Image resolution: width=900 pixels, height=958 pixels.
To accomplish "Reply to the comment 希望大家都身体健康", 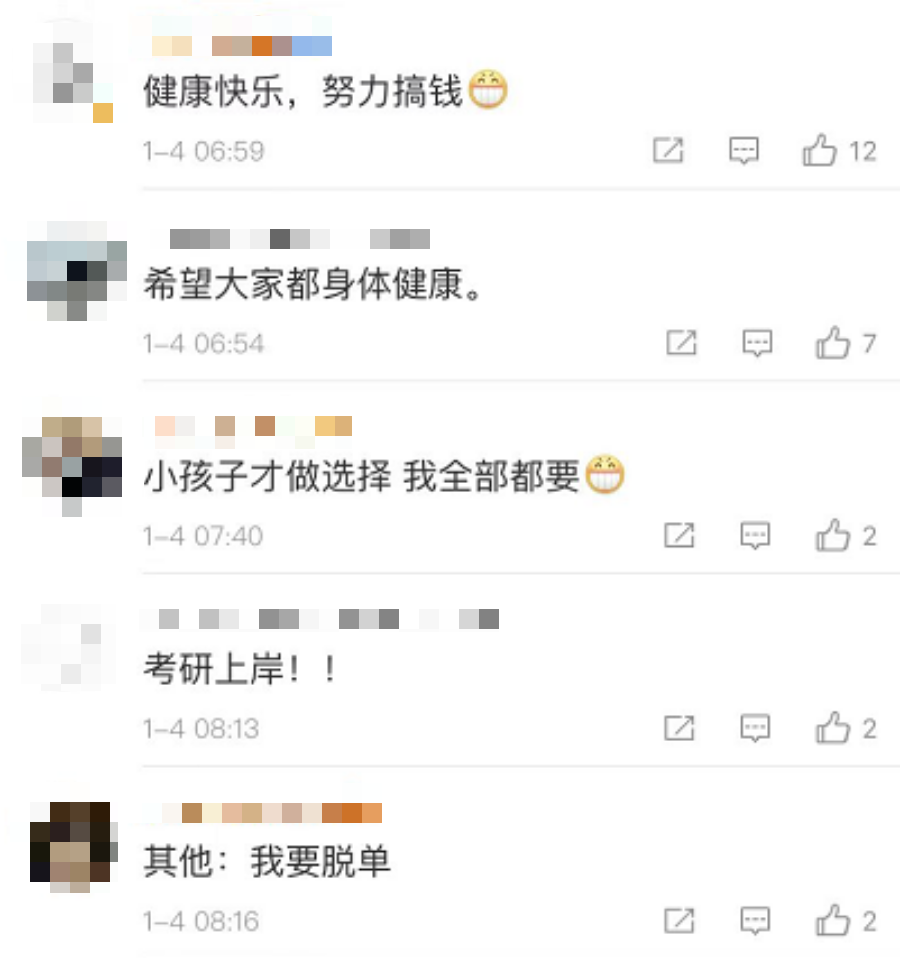I will click(x=757, y=344).
